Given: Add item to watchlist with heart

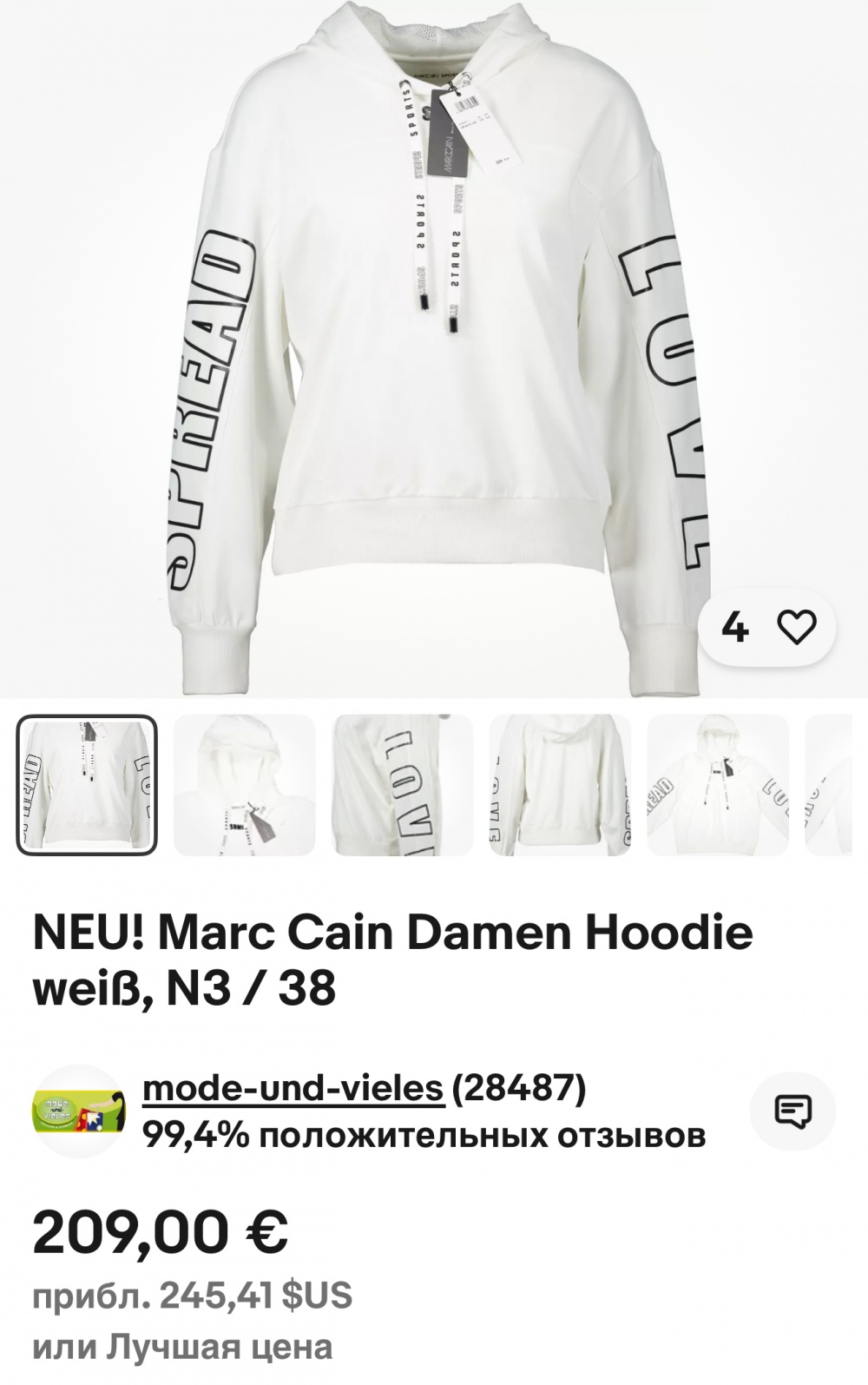Looking at the screenshot, I should 796,627.
